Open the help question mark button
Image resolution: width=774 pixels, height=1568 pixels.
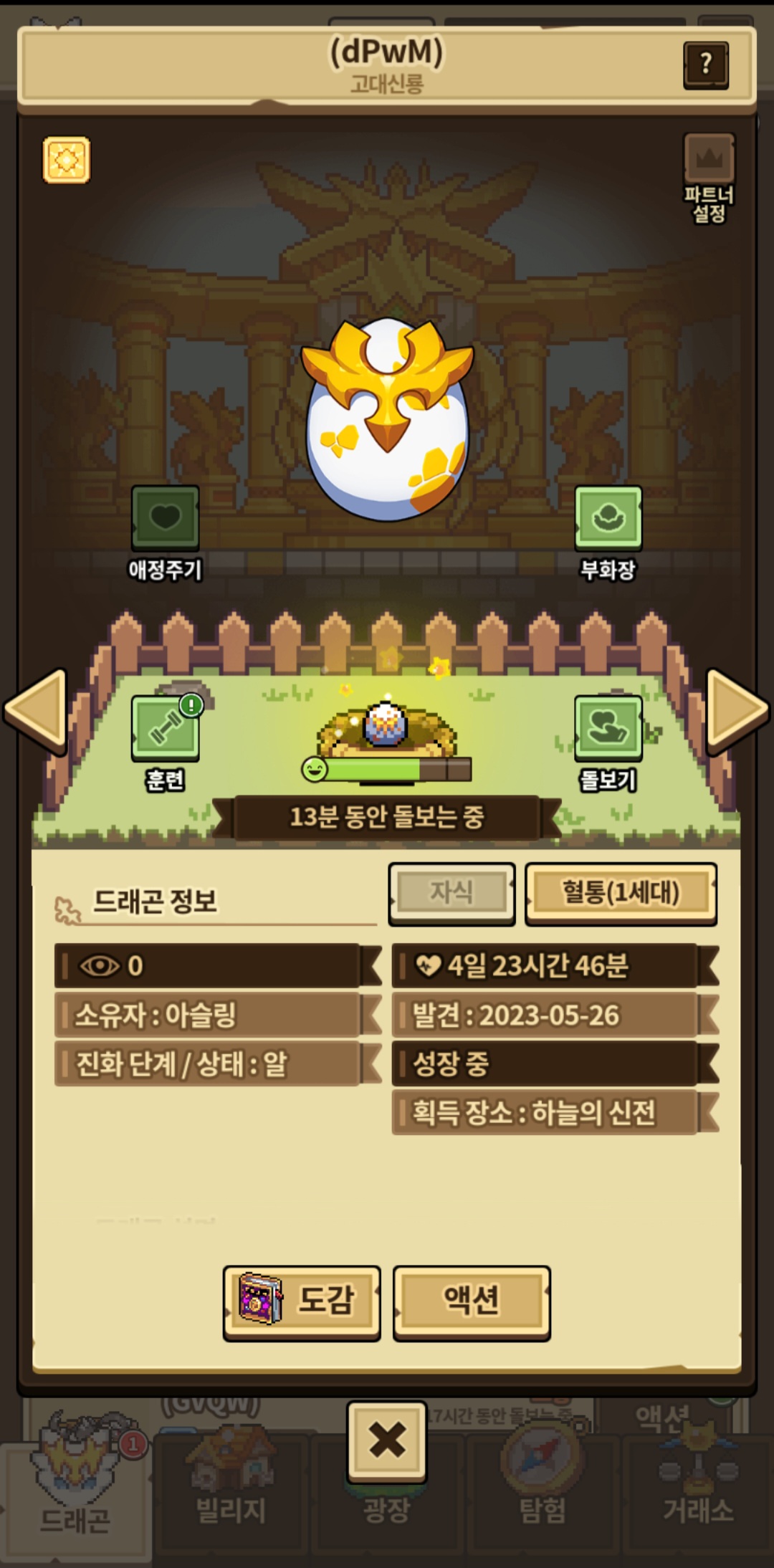coord(706,64)
